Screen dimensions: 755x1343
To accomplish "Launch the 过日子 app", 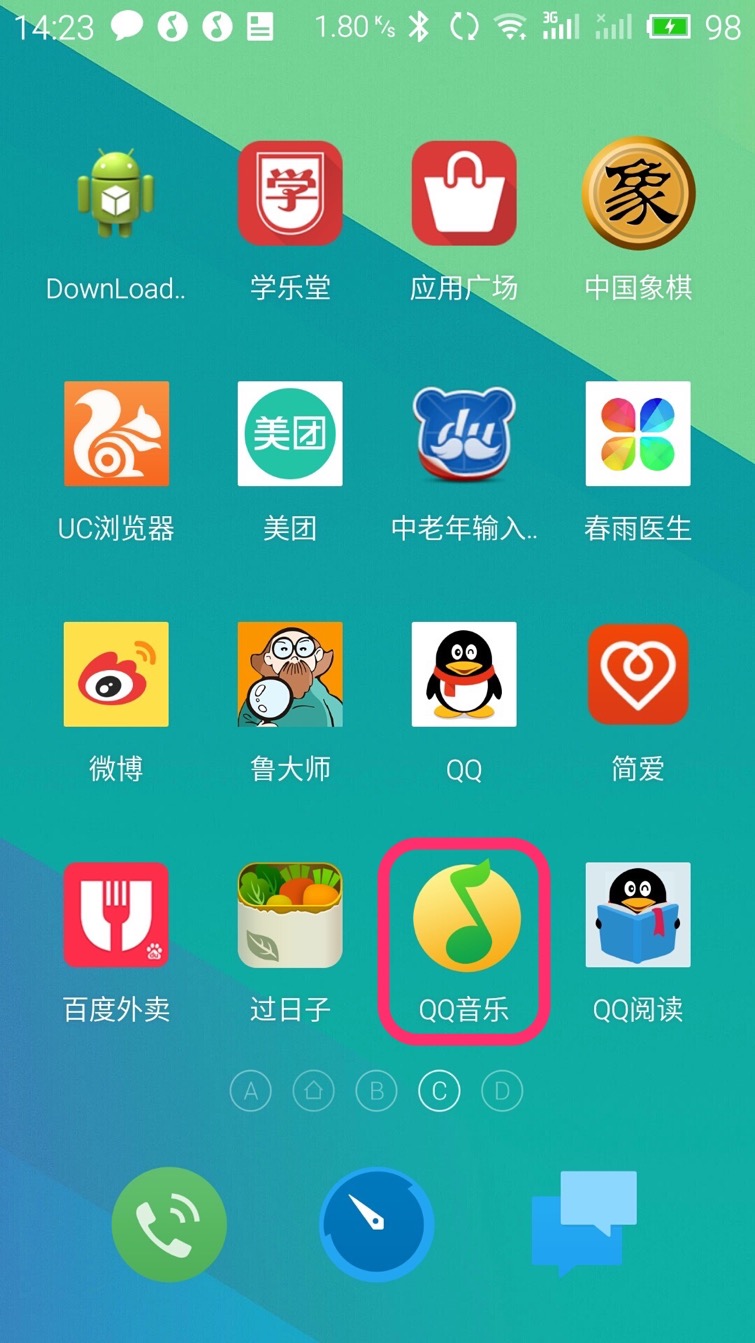I will [x=290, y=915].
